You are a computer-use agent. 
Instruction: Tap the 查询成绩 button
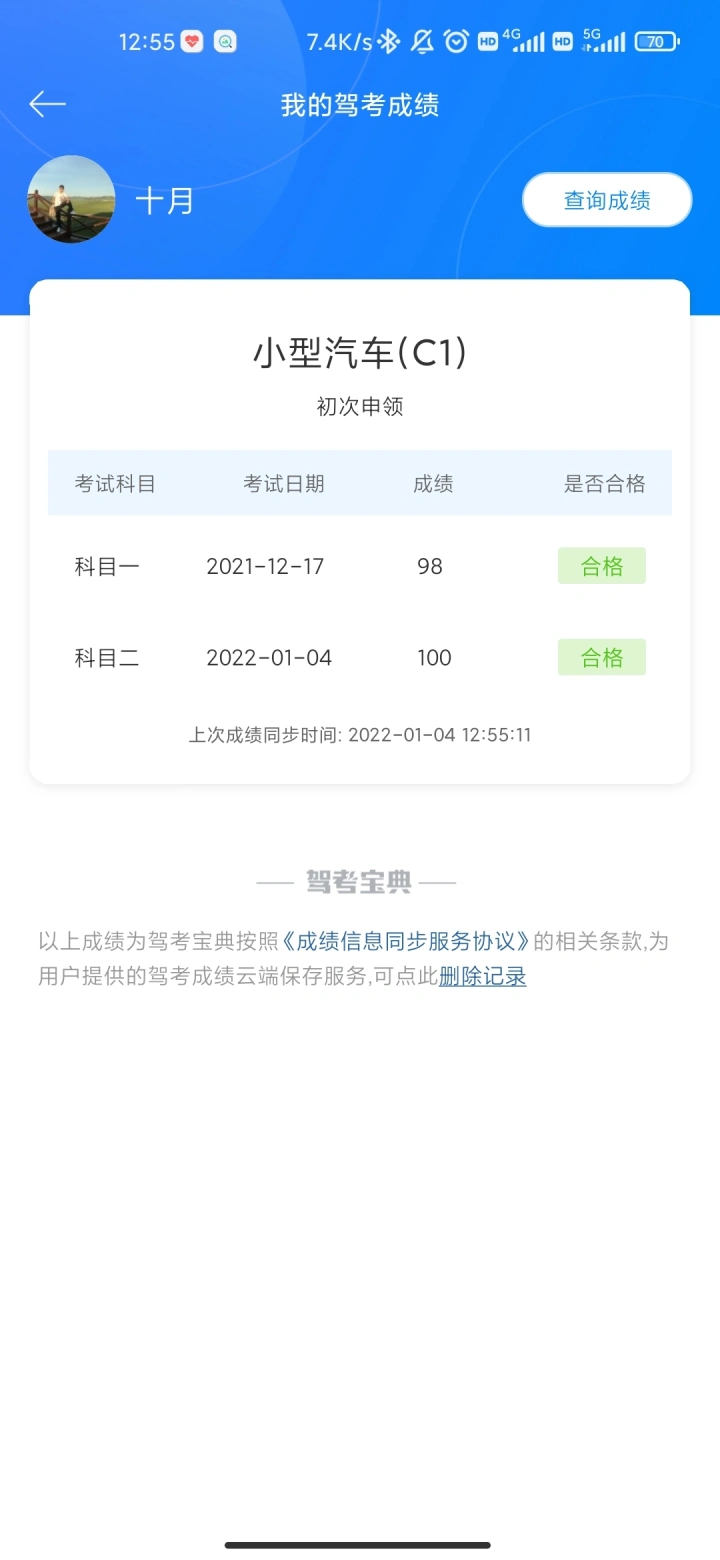pyautogui.click(x=607, y=200)
